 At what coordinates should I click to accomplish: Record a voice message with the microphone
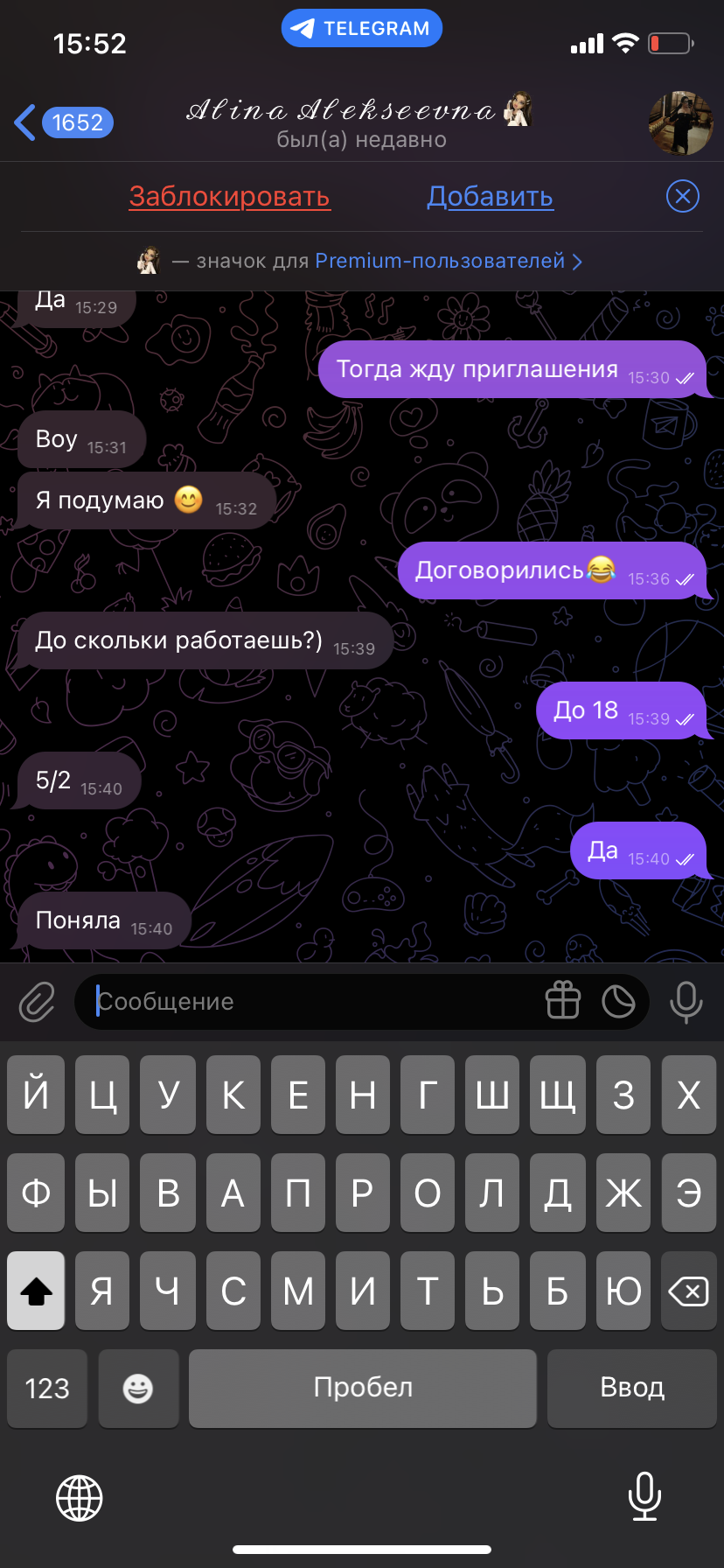point(686,1002)
